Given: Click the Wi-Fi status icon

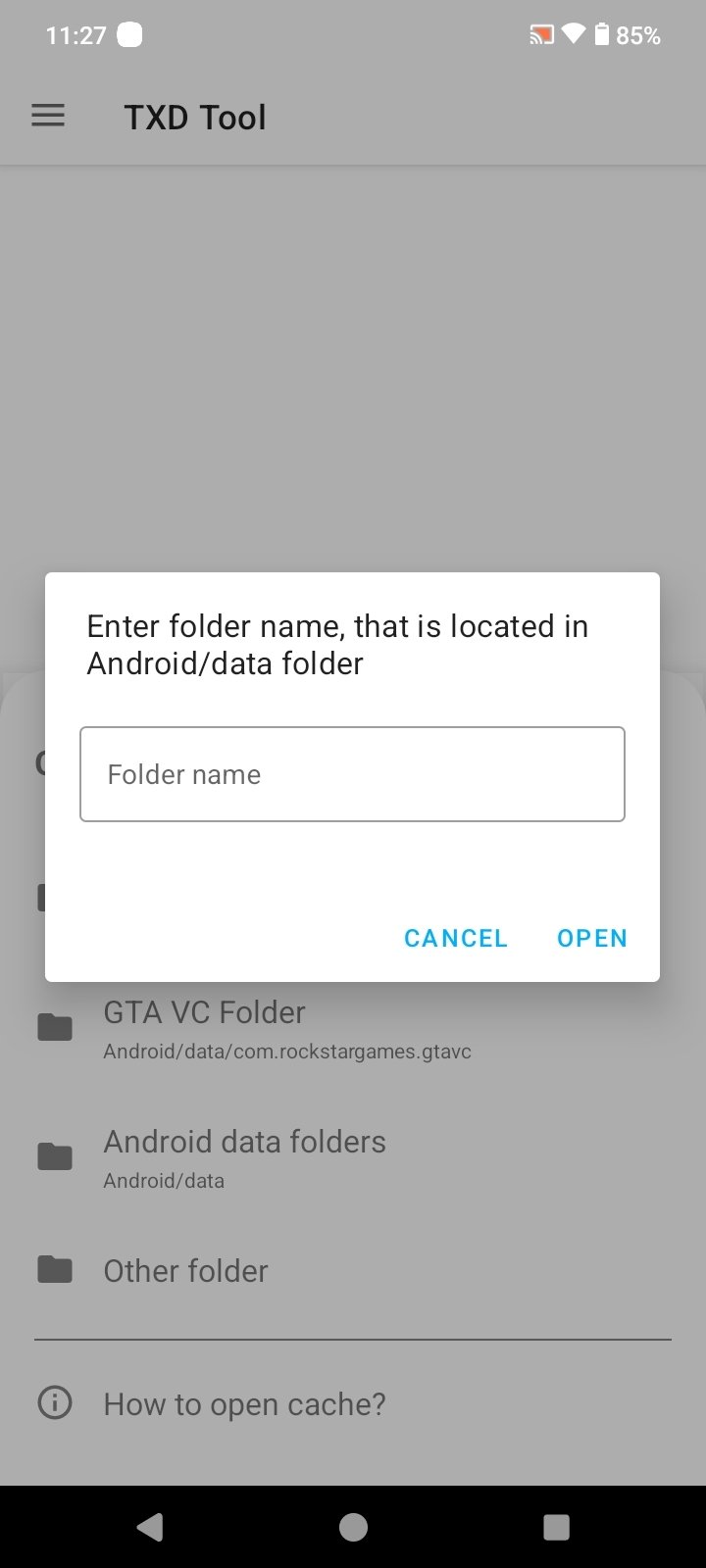Looking at the screenshot, I should coord(573,34).
